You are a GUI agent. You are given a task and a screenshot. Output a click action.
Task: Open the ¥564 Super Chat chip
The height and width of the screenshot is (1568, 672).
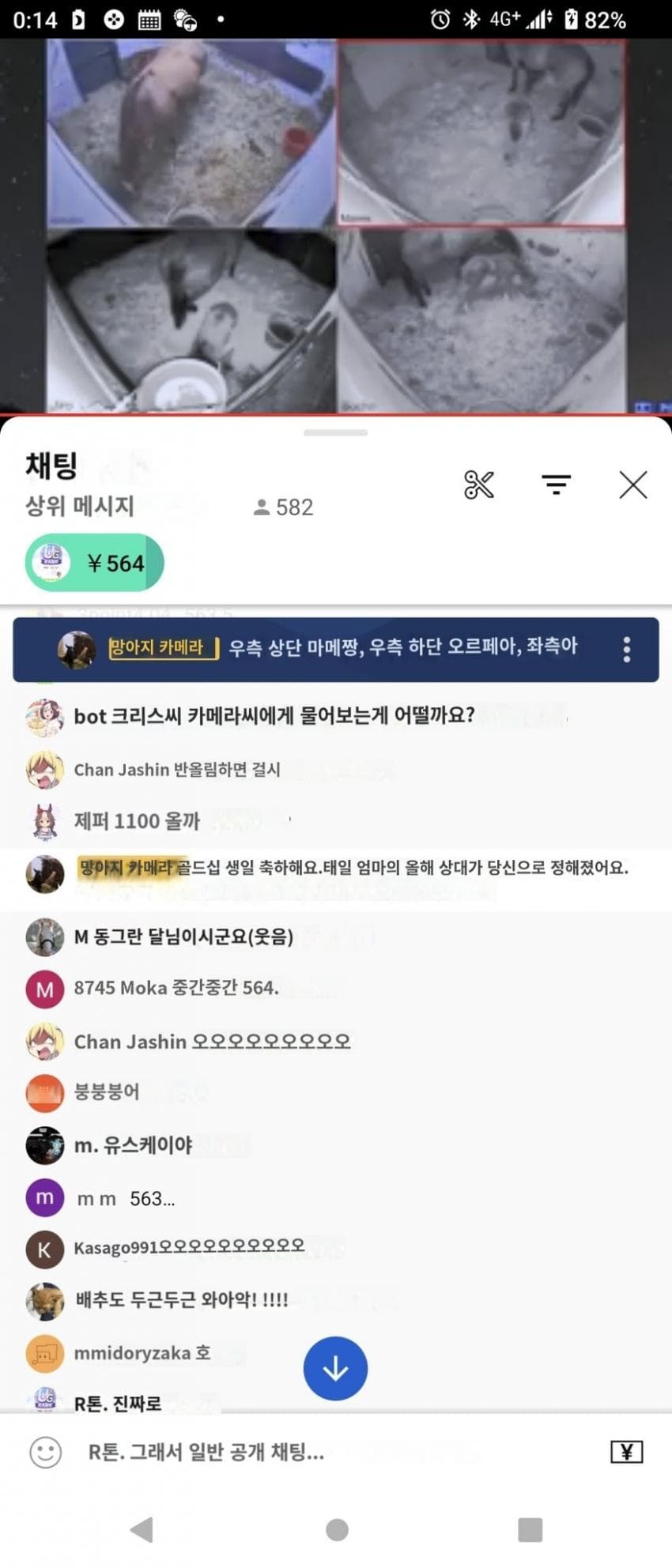95,563
